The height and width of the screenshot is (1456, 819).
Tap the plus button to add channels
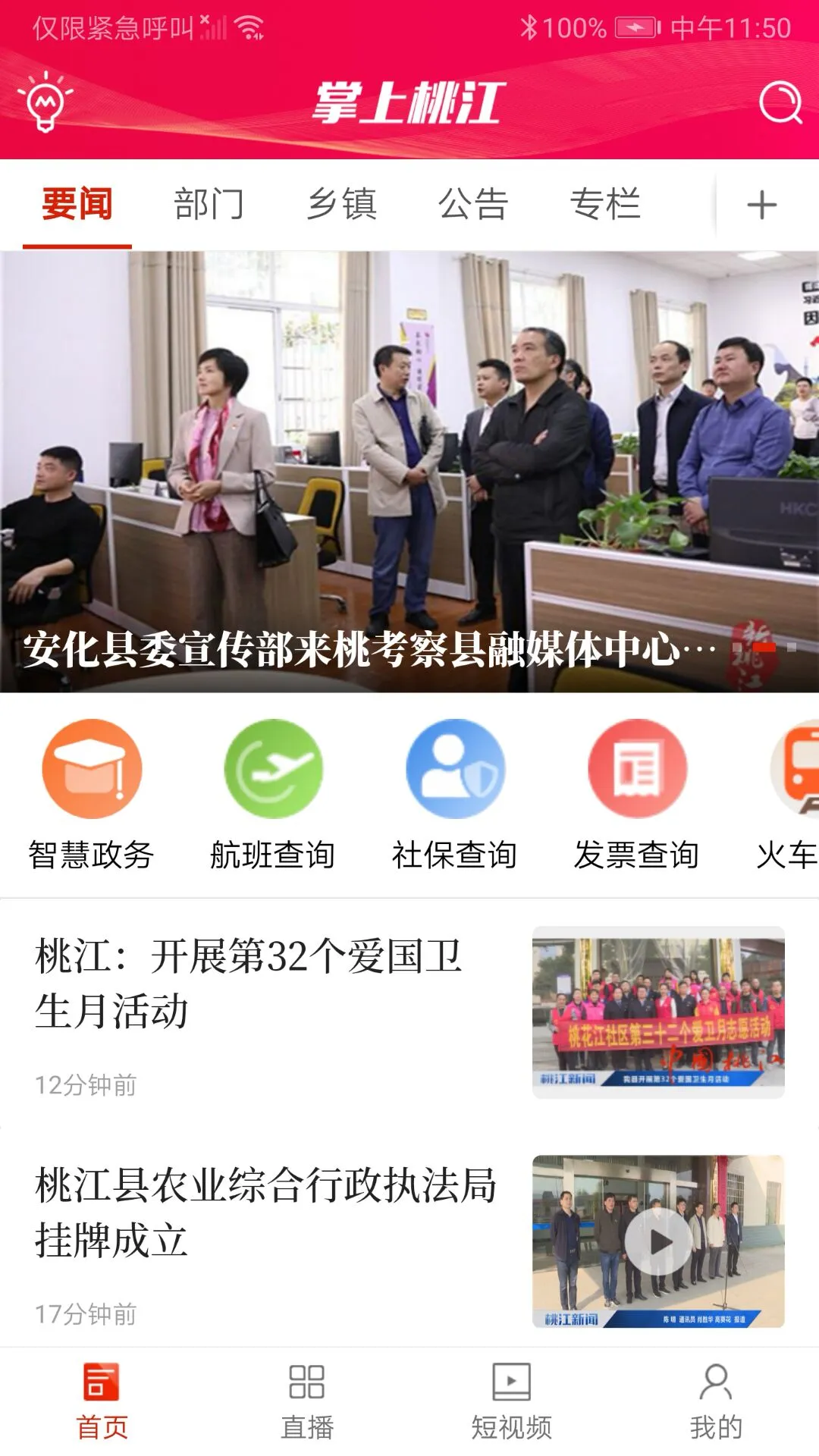pos(761,203)
